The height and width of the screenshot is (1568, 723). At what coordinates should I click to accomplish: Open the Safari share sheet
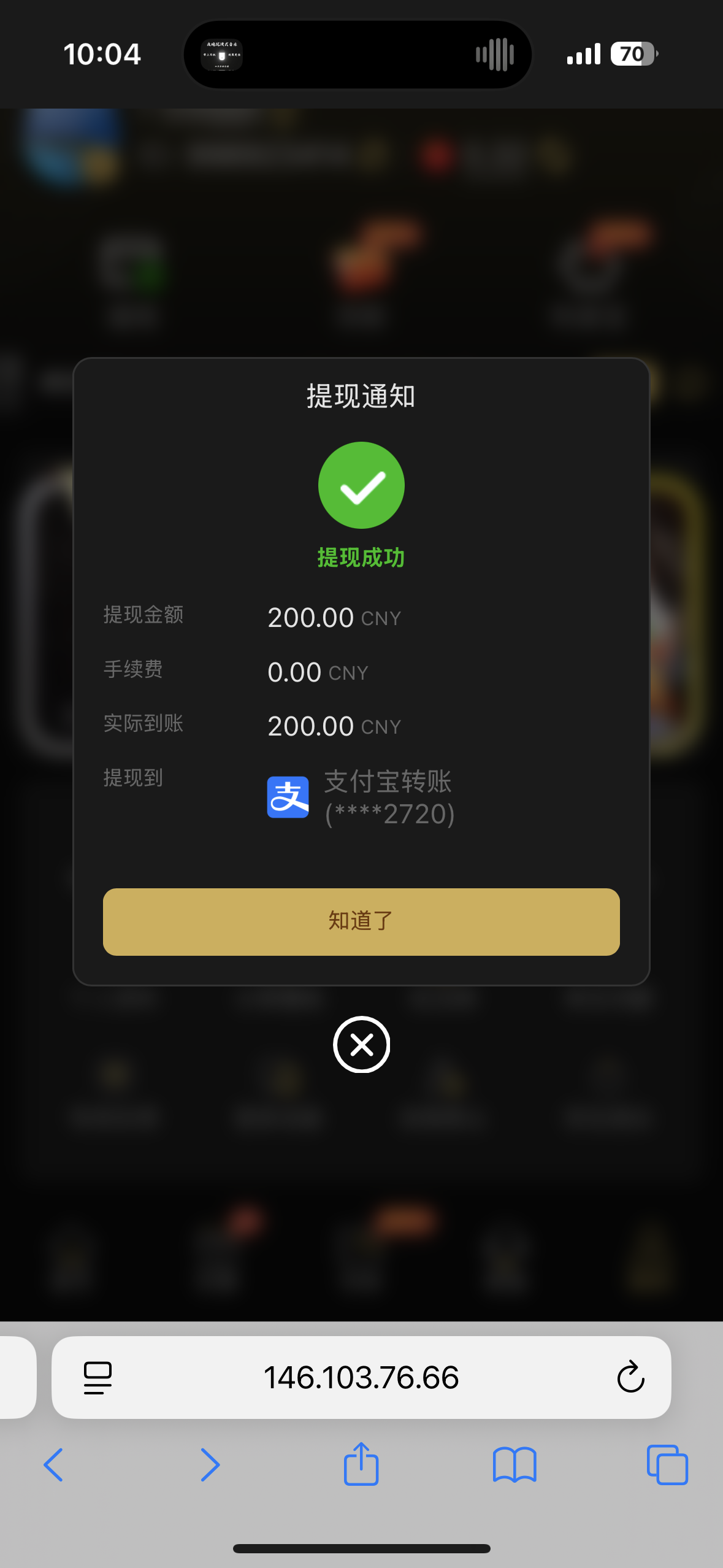pyautogui.click(x=361, y=1465)
